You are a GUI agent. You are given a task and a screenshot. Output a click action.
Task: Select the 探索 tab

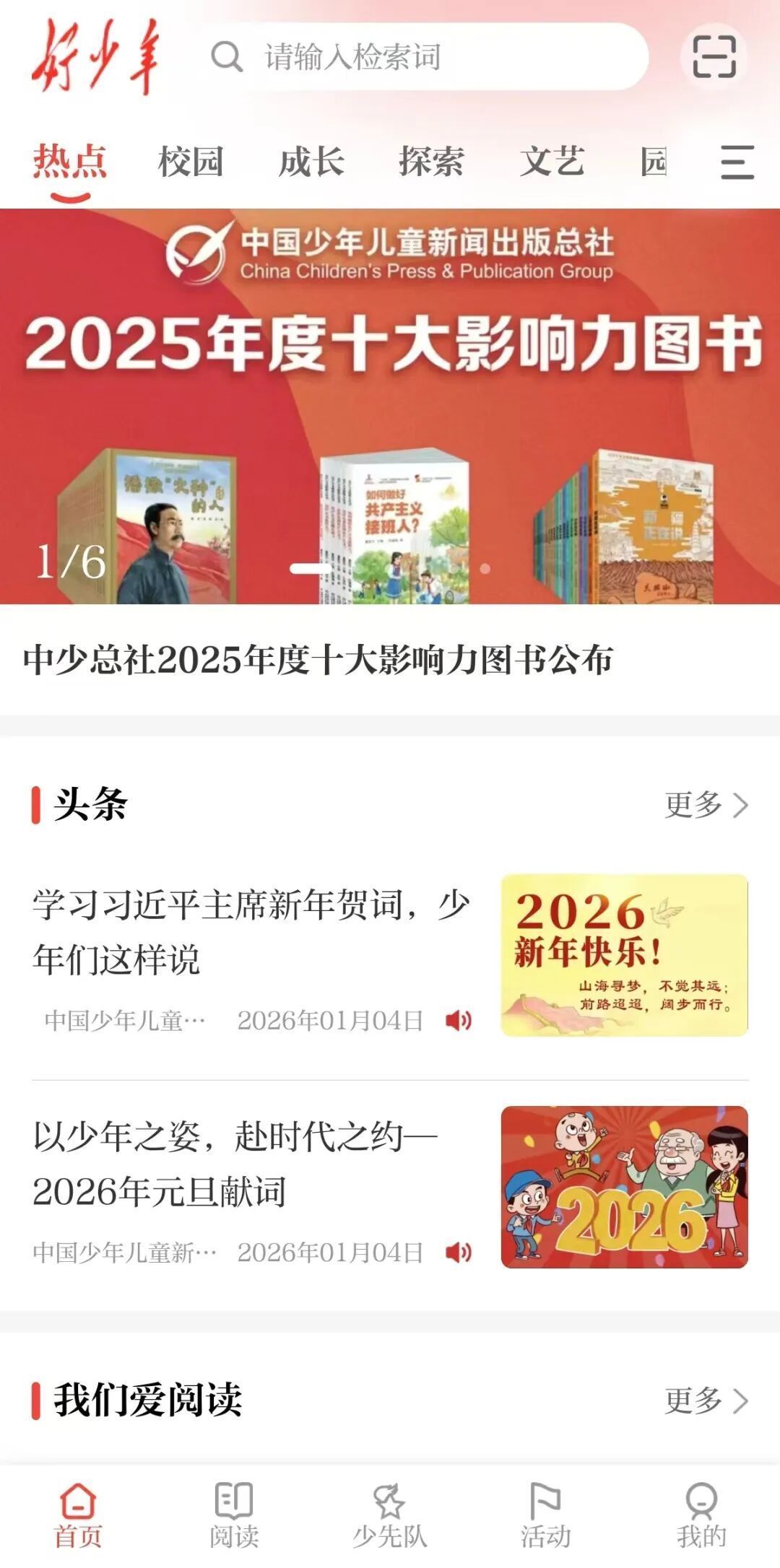pos(431,161)
